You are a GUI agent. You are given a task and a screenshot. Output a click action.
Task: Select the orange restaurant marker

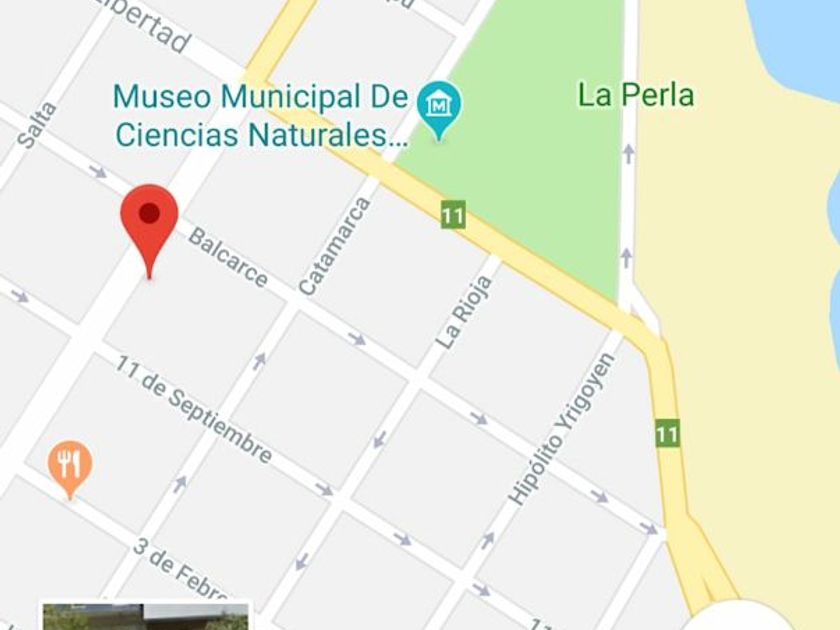[69, 465]
